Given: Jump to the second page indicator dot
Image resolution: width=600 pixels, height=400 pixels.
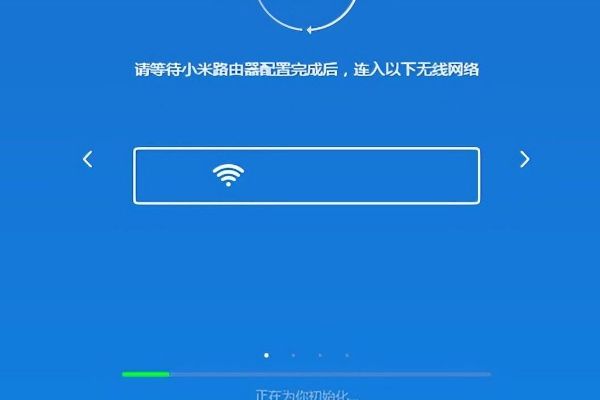Looking at the screenshot, I should pos(293,355).
